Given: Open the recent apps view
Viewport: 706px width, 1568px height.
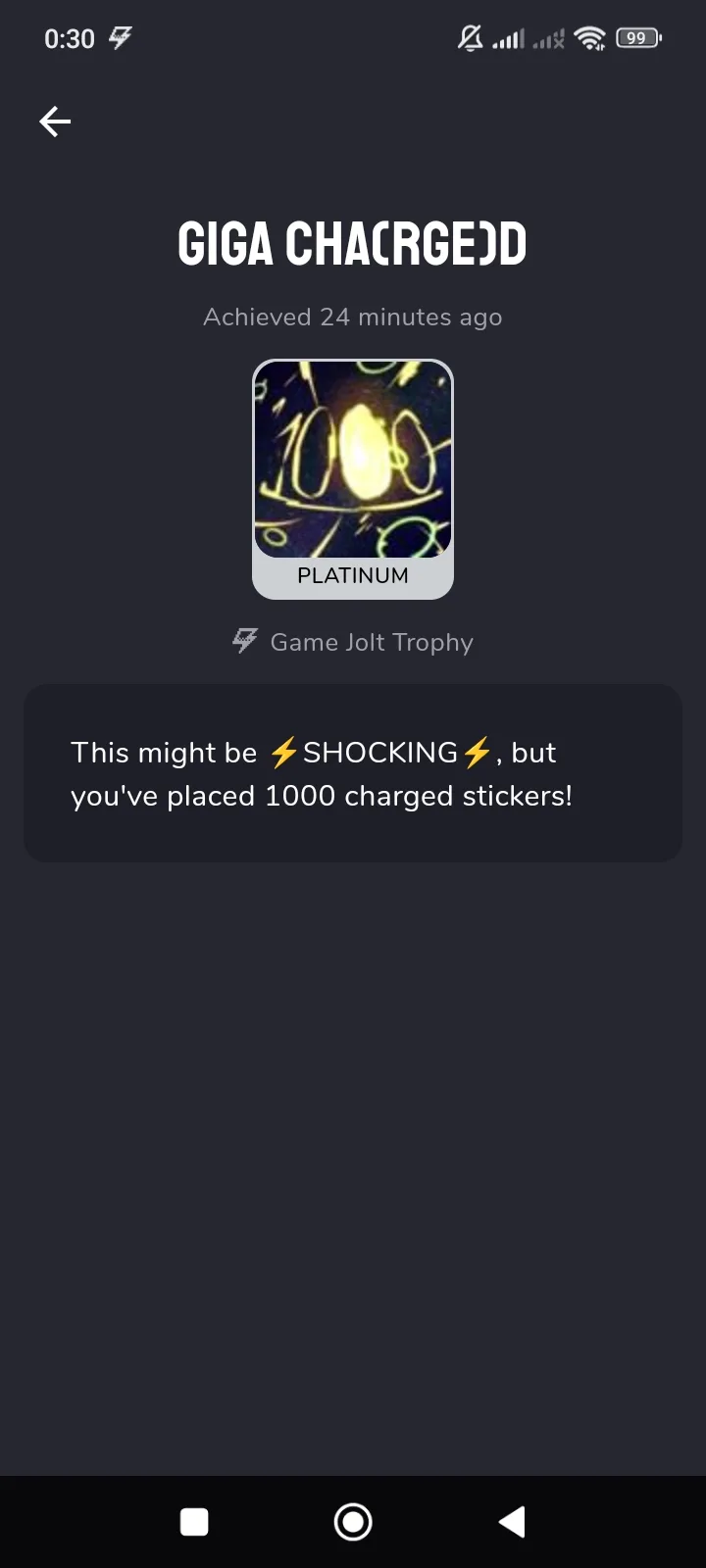Looking at the screenshot, I should point(194,1522).
